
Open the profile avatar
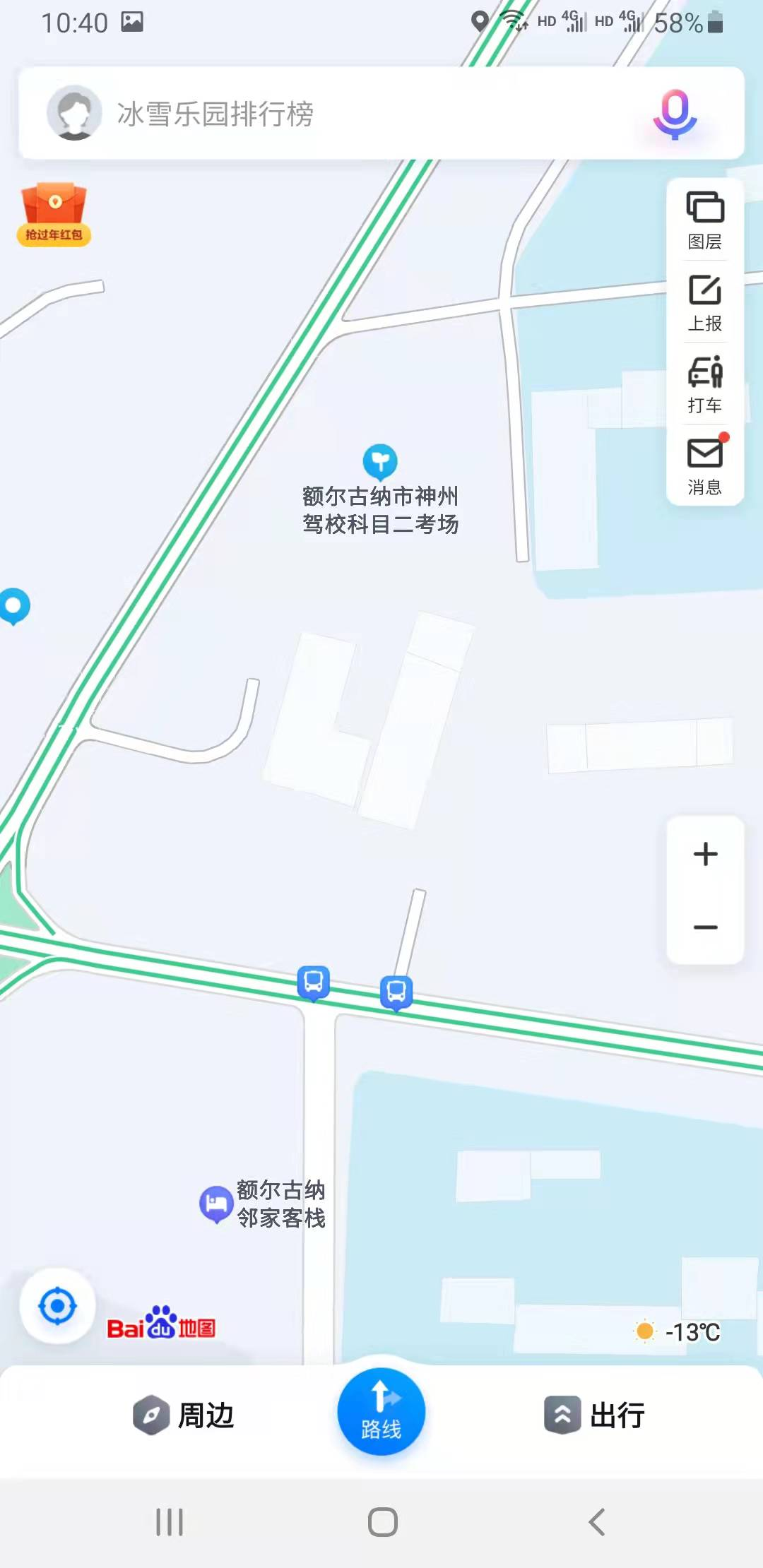coord(74,113)
